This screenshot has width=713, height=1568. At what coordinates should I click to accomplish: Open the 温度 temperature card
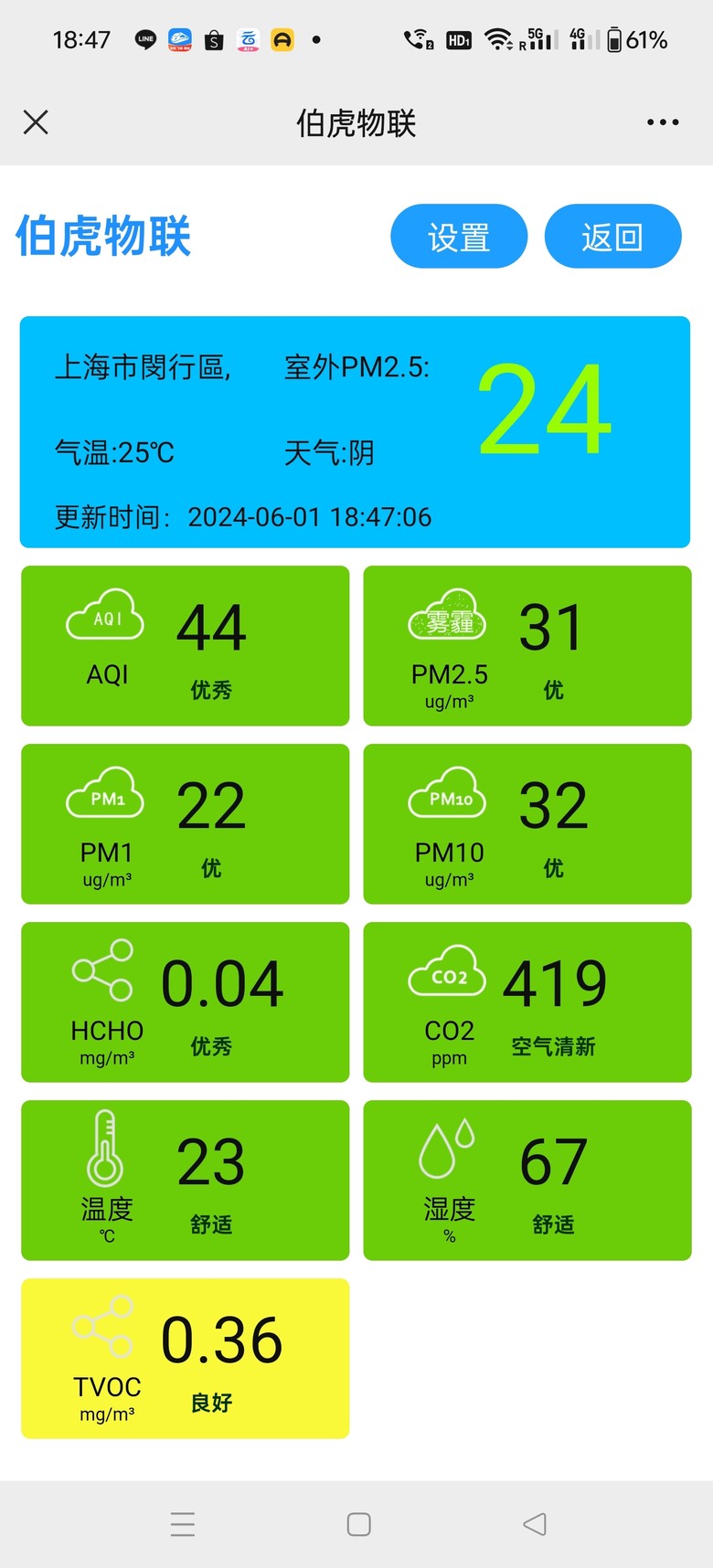(186, 1181)
